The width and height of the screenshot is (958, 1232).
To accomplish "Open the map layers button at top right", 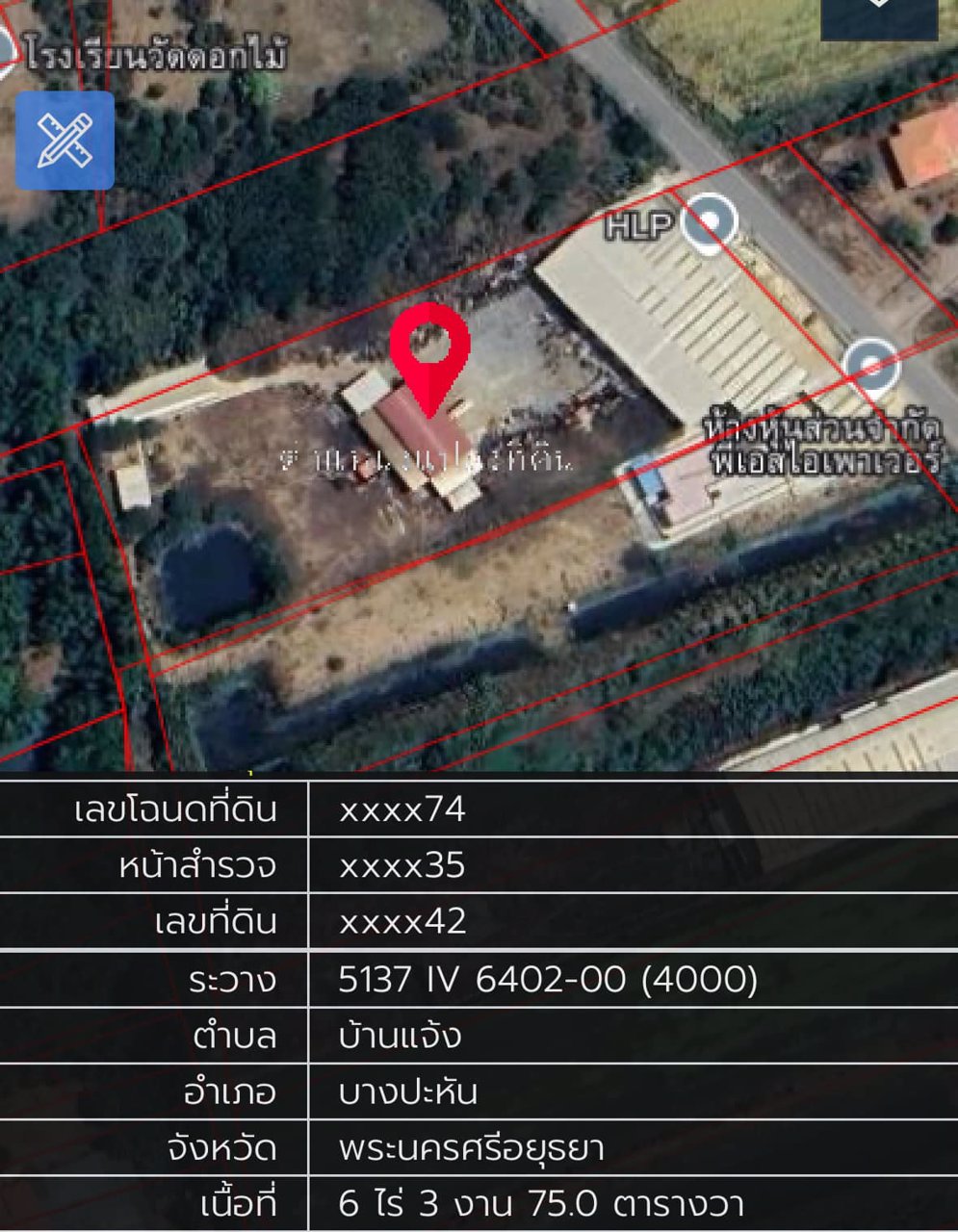I will pyautogui.click(x=878, y=14).
